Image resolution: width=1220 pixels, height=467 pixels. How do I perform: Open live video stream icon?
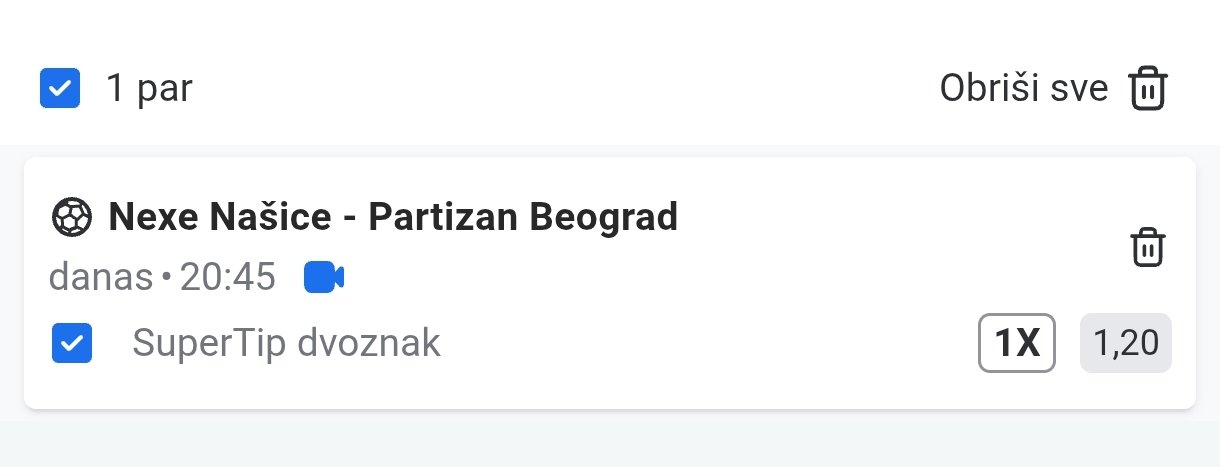tap(324, 277)
